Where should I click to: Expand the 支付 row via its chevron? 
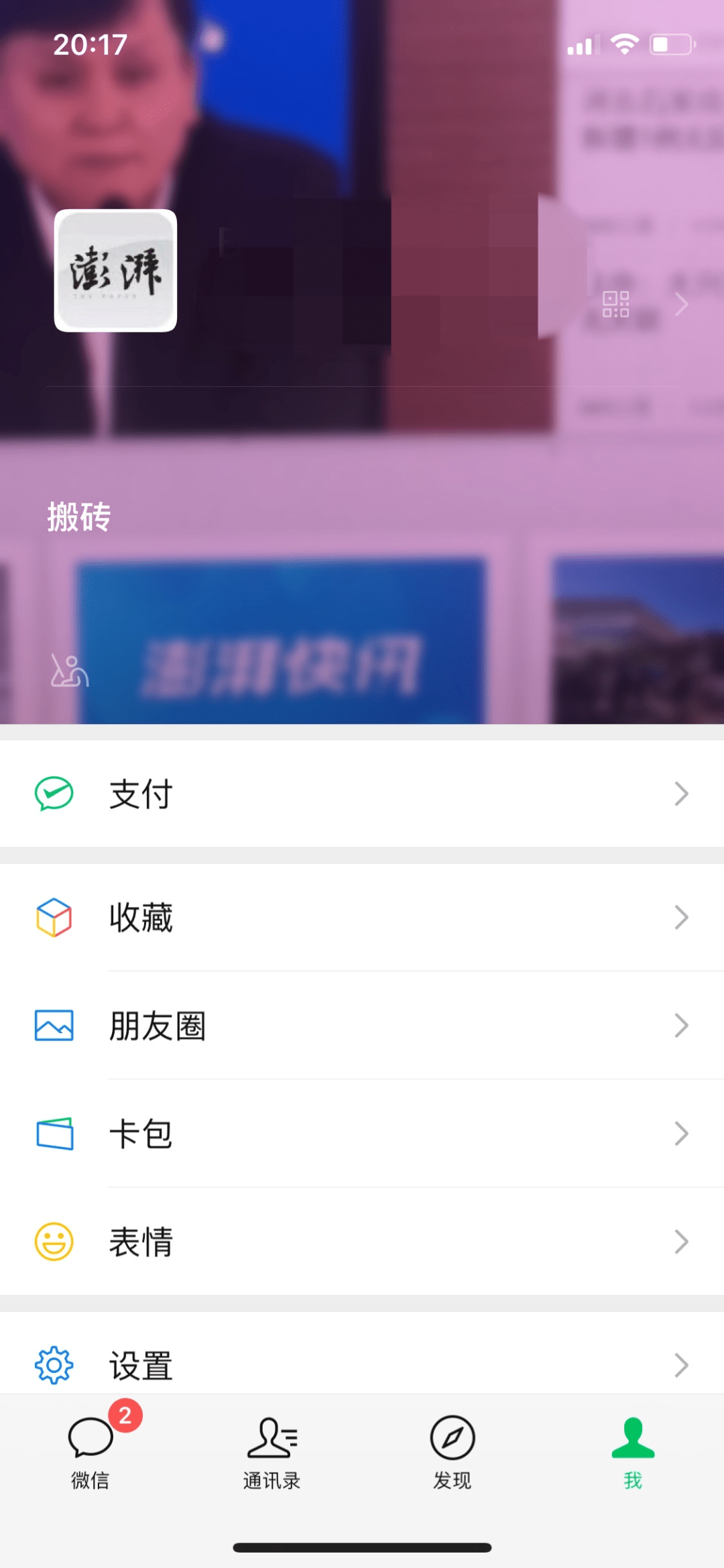(x=682, y=794)
